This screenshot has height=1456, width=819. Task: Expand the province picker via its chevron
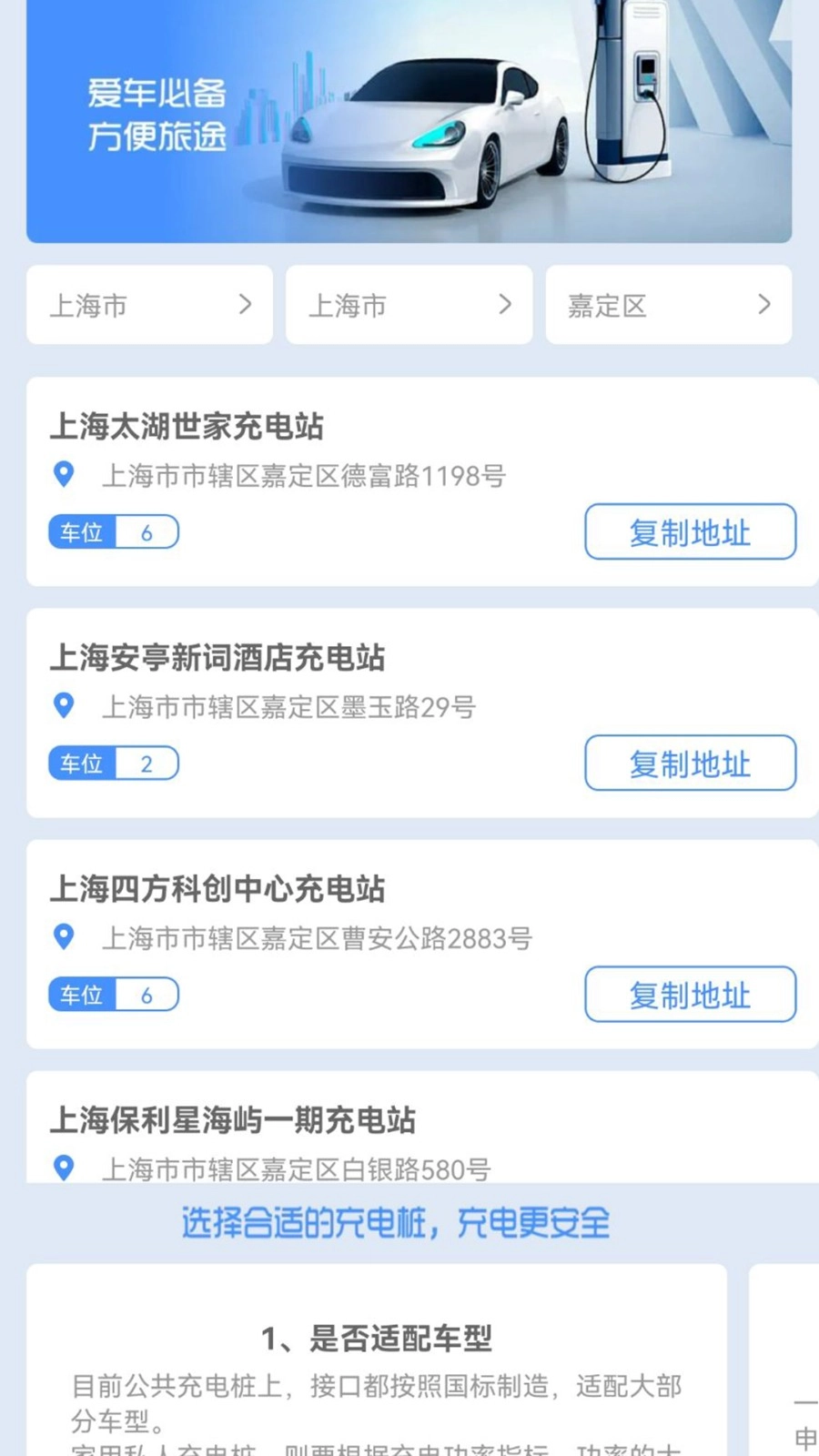tap(244, 305)
